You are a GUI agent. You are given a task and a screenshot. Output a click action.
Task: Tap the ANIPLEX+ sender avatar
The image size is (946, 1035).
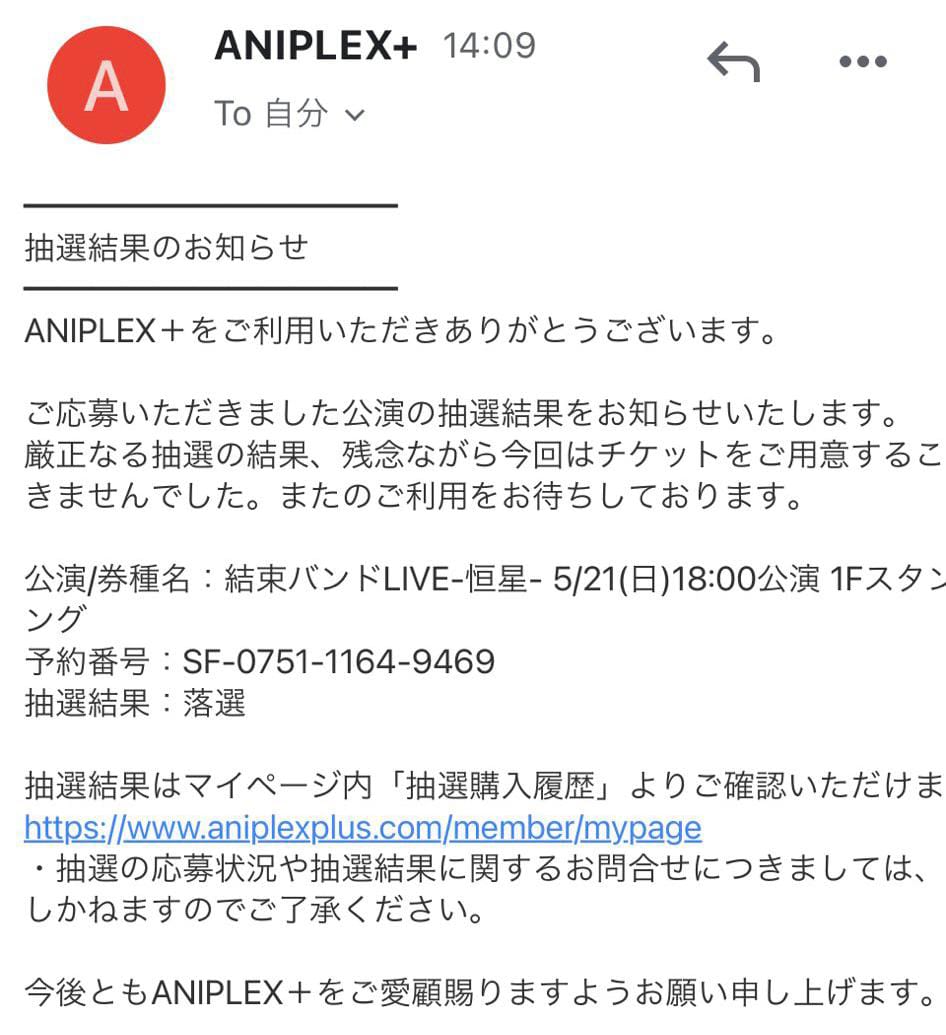106,86
